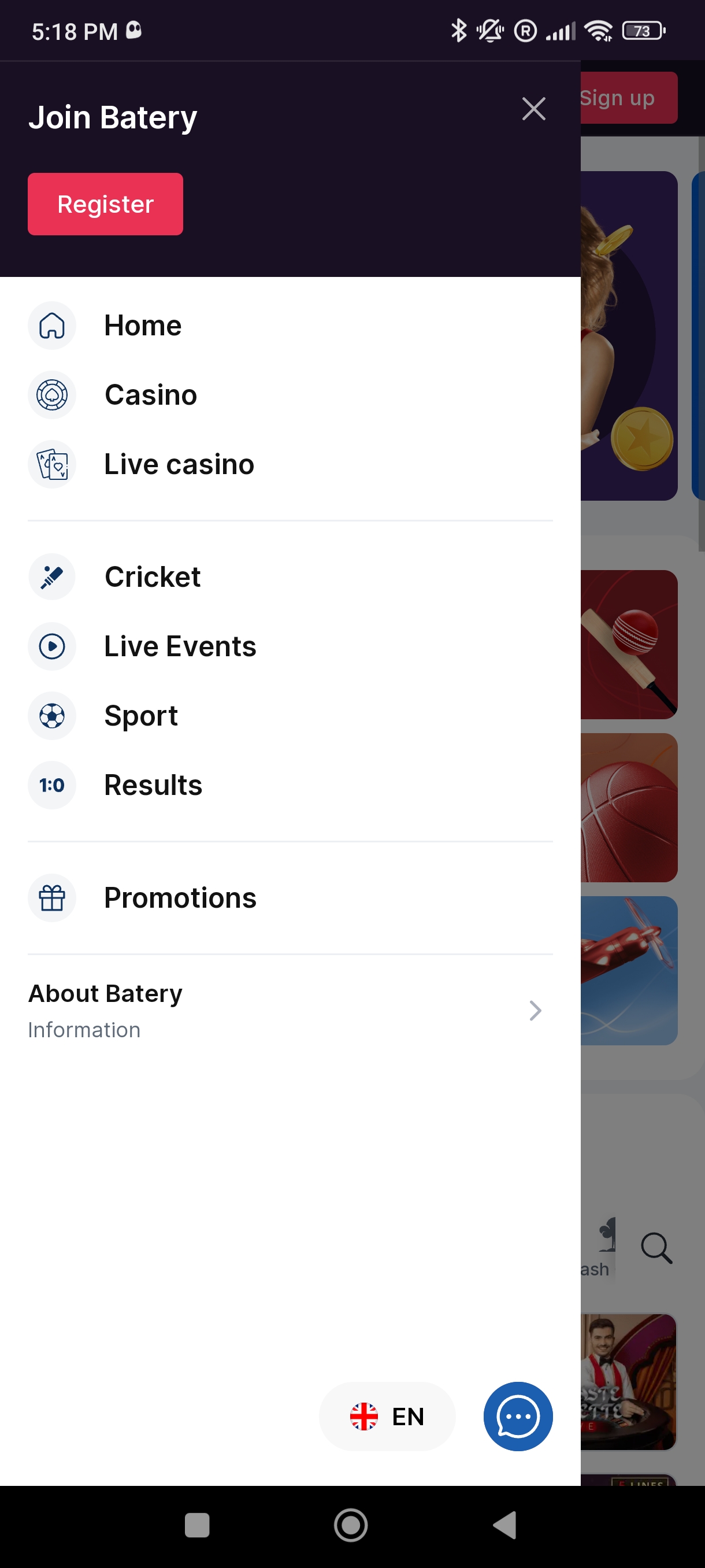This screenshot has height=1568, width=705.
Task: Go to the phone home screen
Action: (x=351, y=1525)
